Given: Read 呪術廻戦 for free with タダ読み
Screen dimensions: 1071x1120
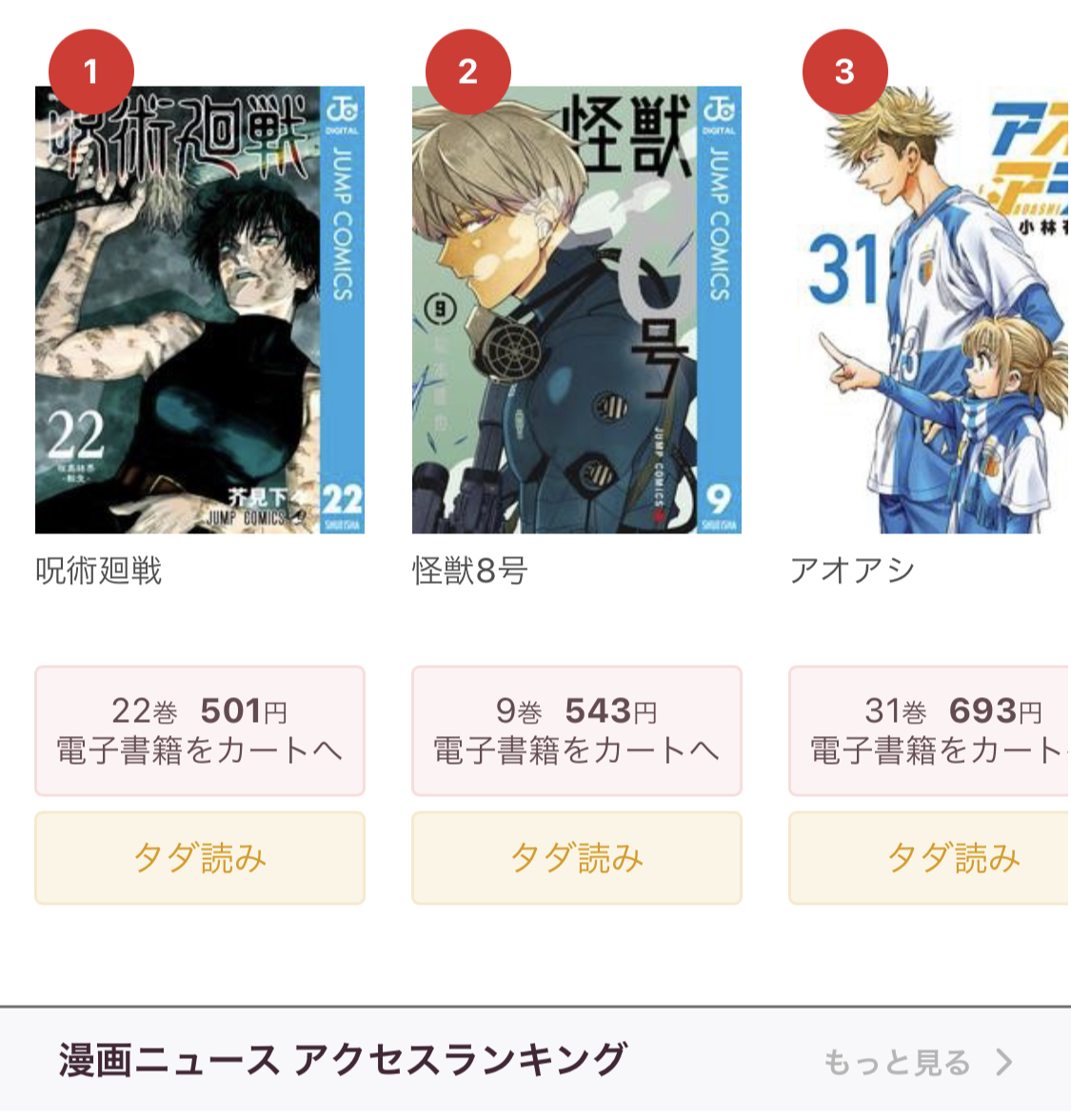Looking at the screenshot, I should click(x=200, y=857).
